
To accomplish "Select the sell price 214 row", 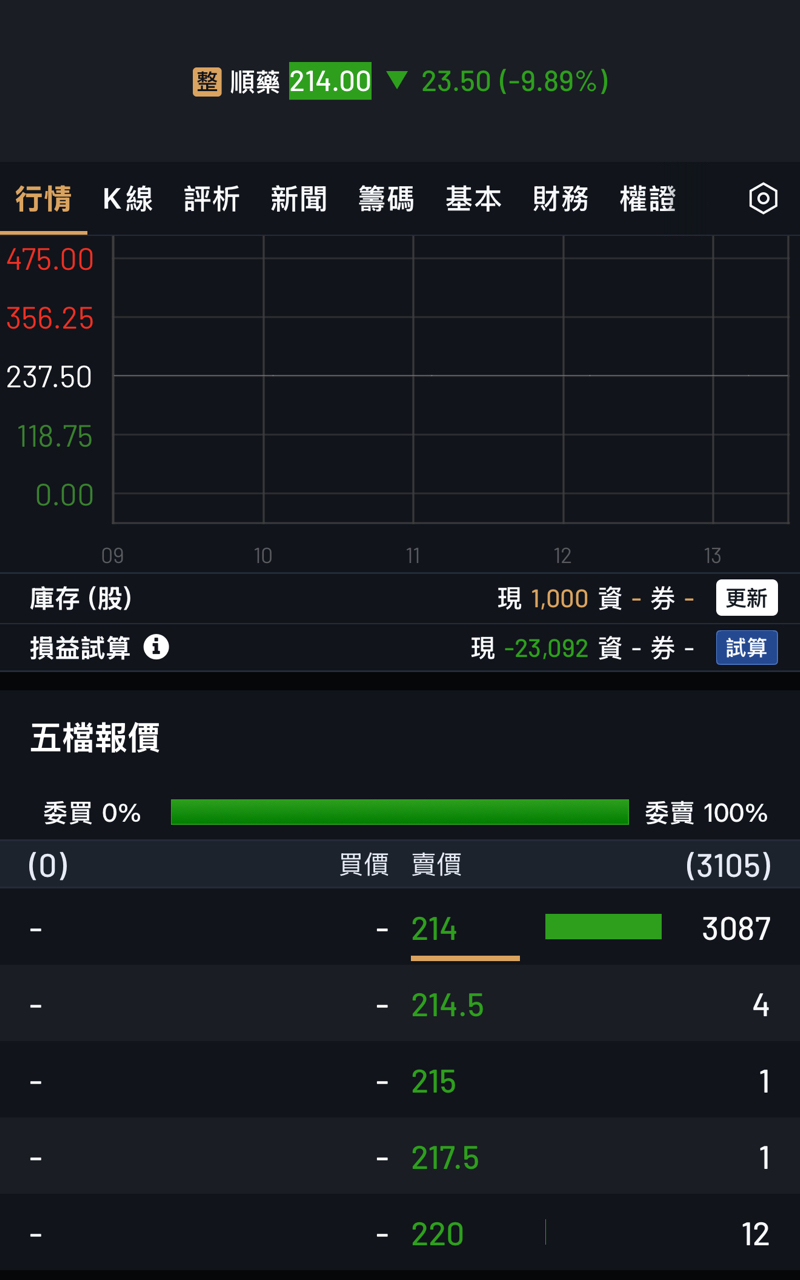I will (x=434, y=928).
